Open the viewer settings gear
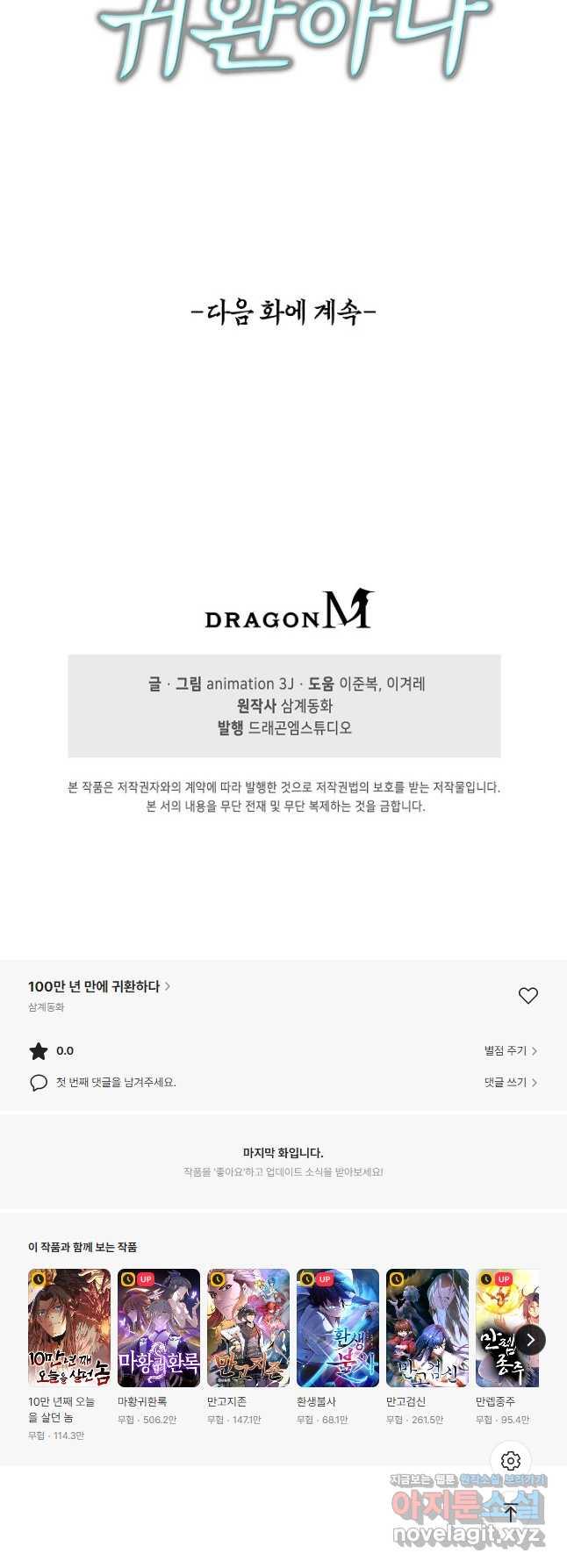The width and height of the screenshot is (567, 1568). coord(511,1461)
